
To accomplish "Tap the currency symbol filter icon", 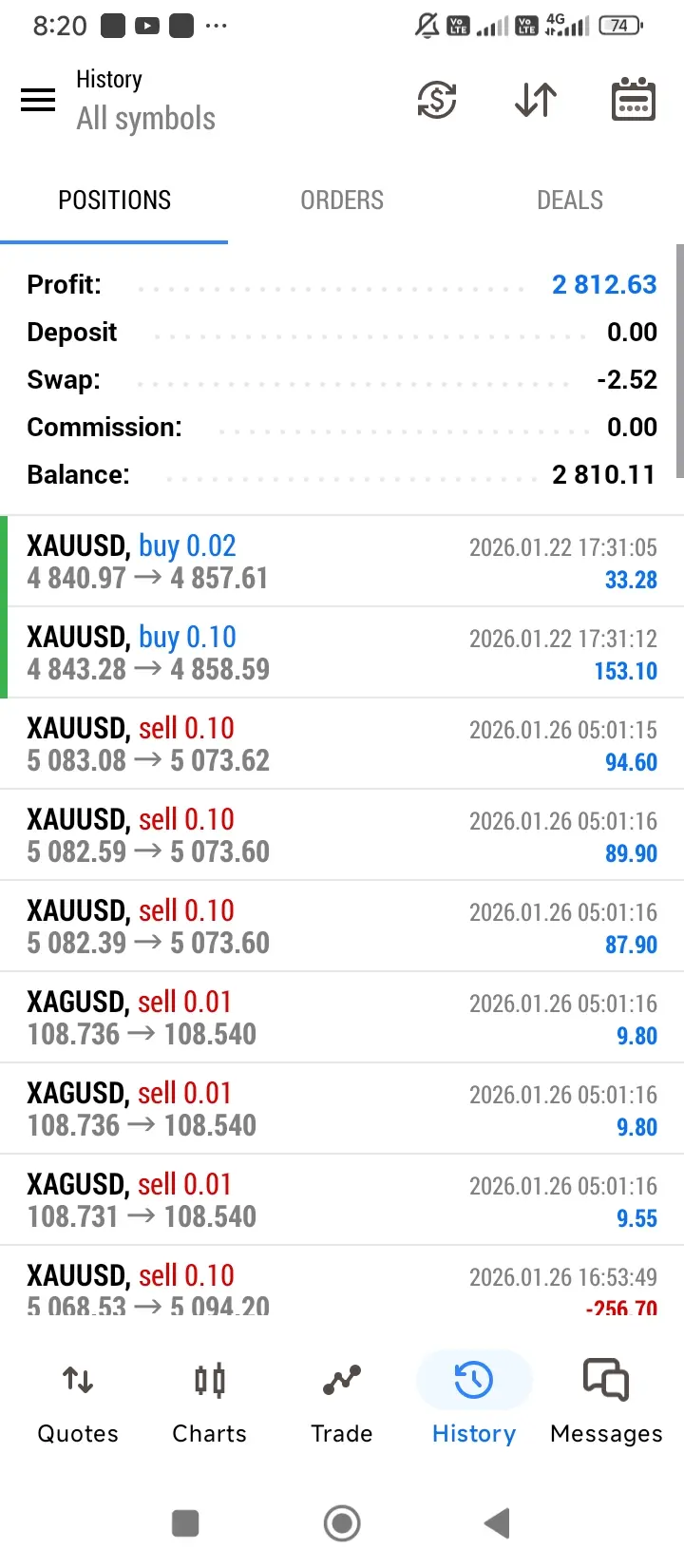I will click(437, 100).
